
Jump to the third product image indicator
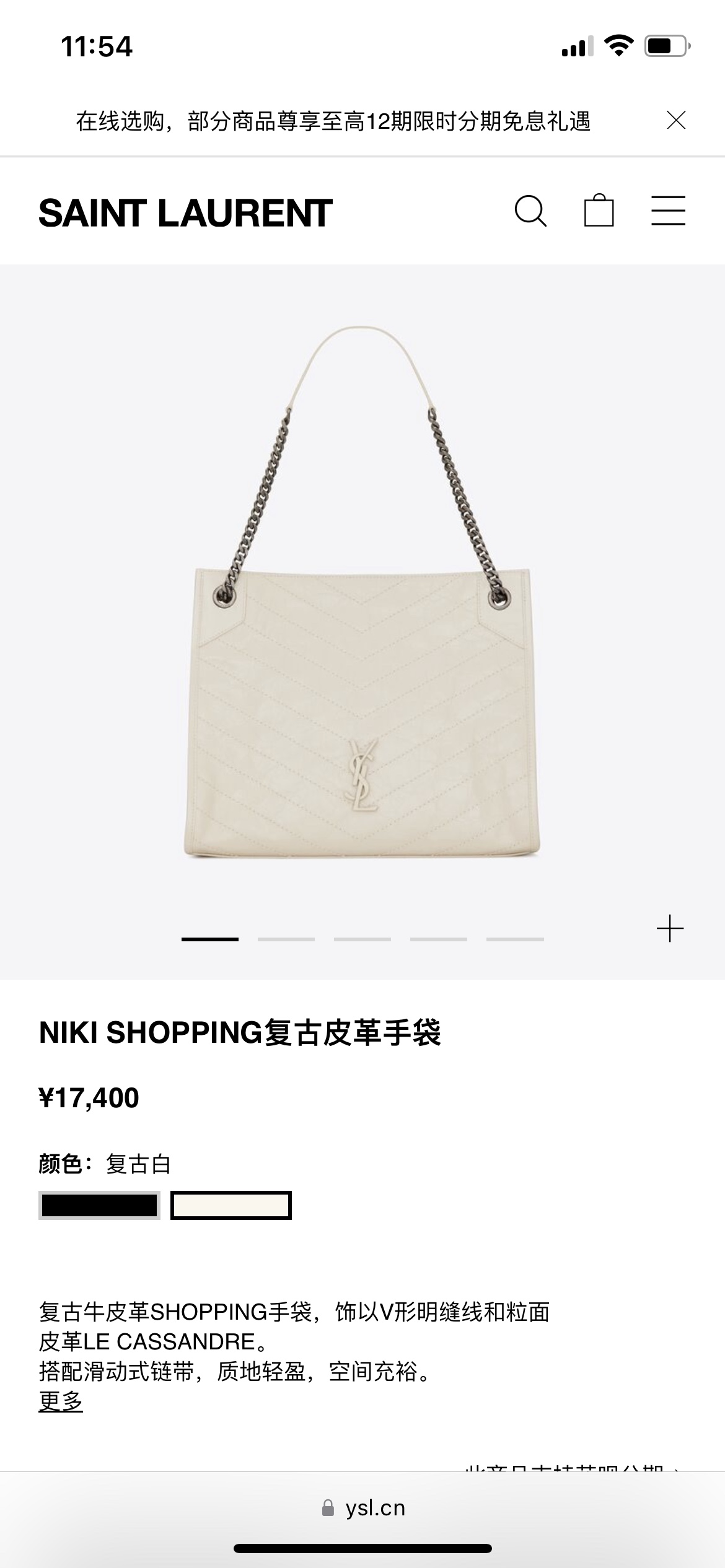point(362,939)
